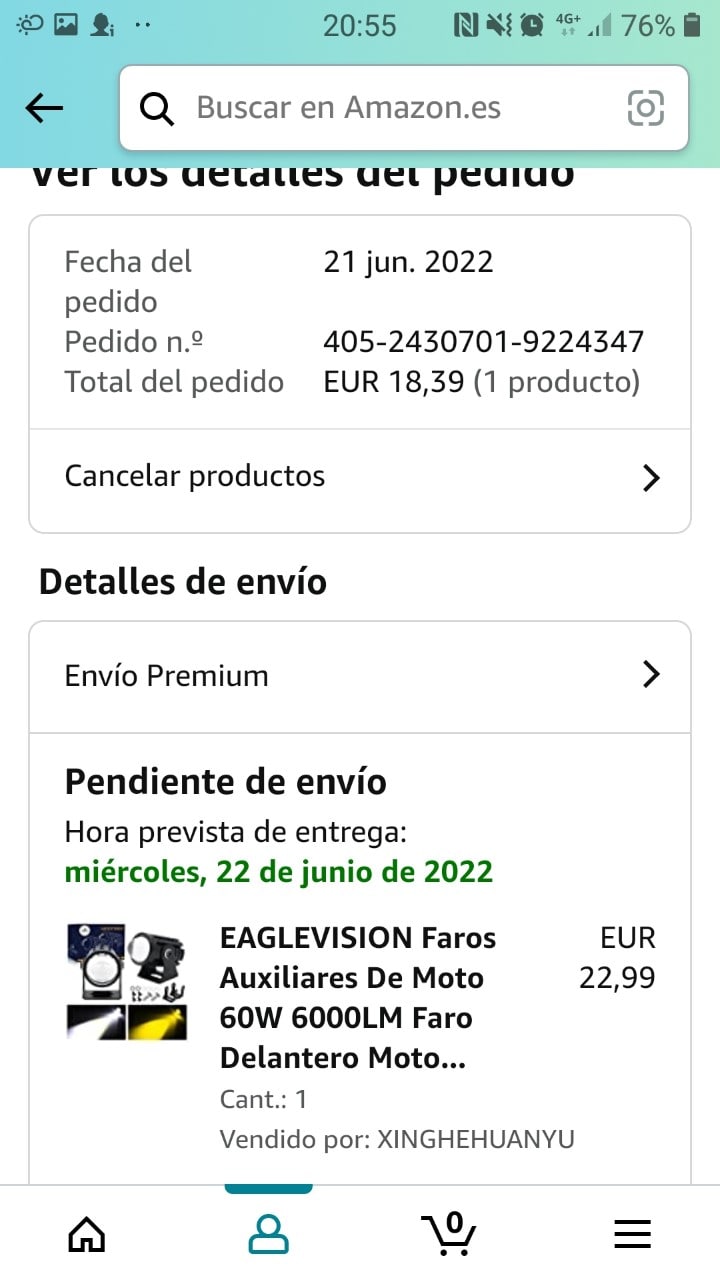Go back using the top arrow
This screenshot has width=720, height=1280.
(44, 108)
